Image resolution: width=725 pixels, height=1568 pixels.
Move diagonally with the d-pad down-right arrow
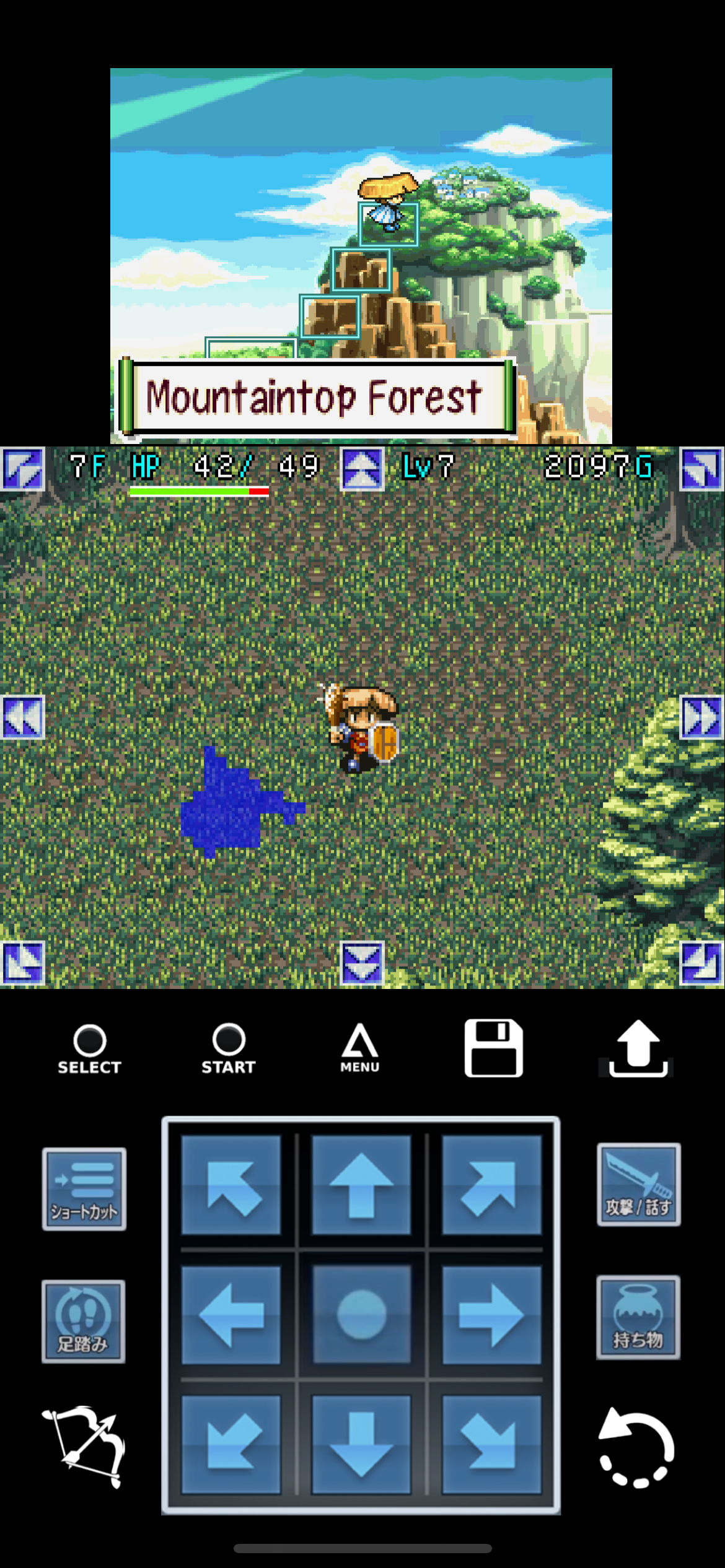pyautogui.click(x=492, y=1444)
